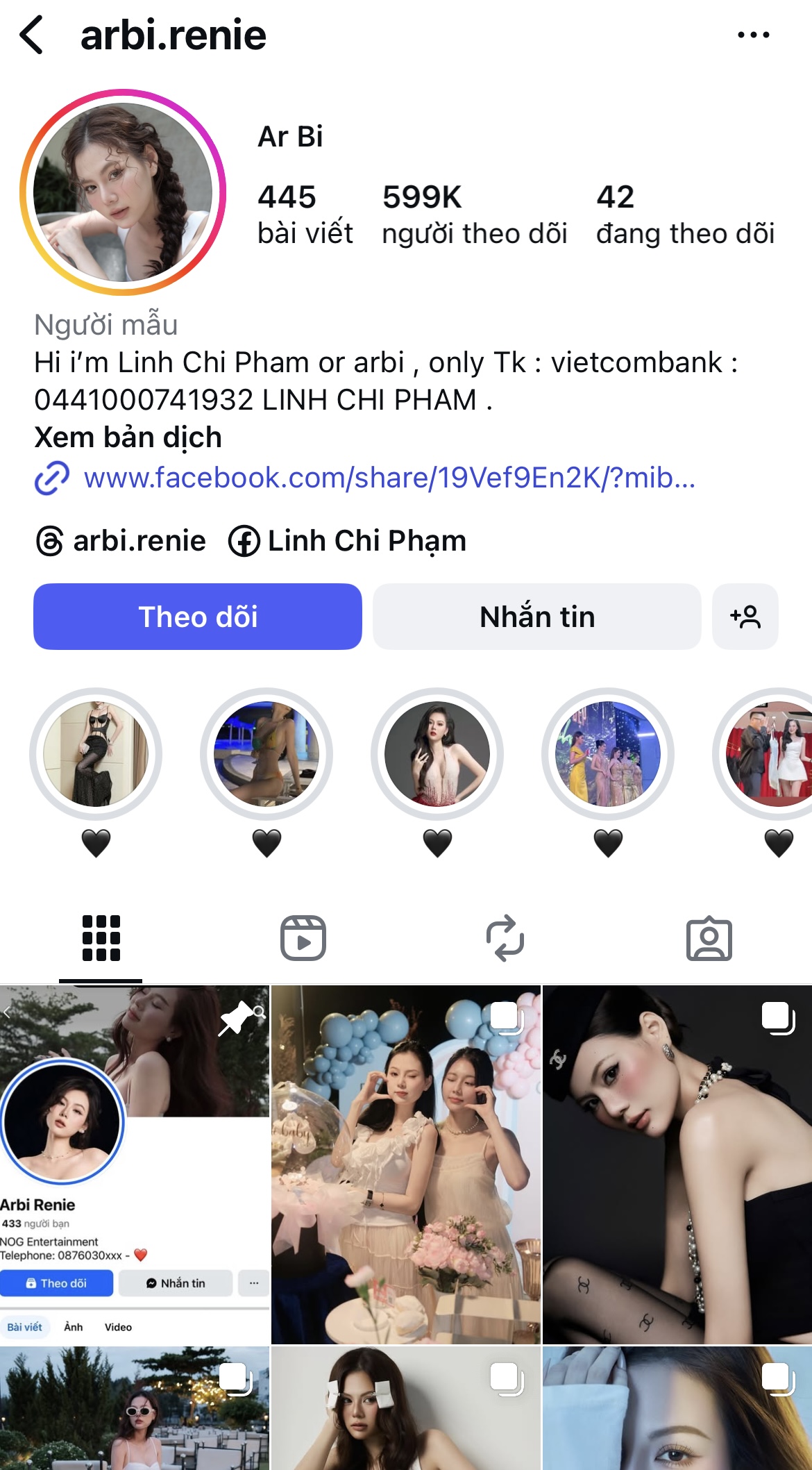Open the 599K followers list
Screen dimensions: 812x1470
click(474, 215)
